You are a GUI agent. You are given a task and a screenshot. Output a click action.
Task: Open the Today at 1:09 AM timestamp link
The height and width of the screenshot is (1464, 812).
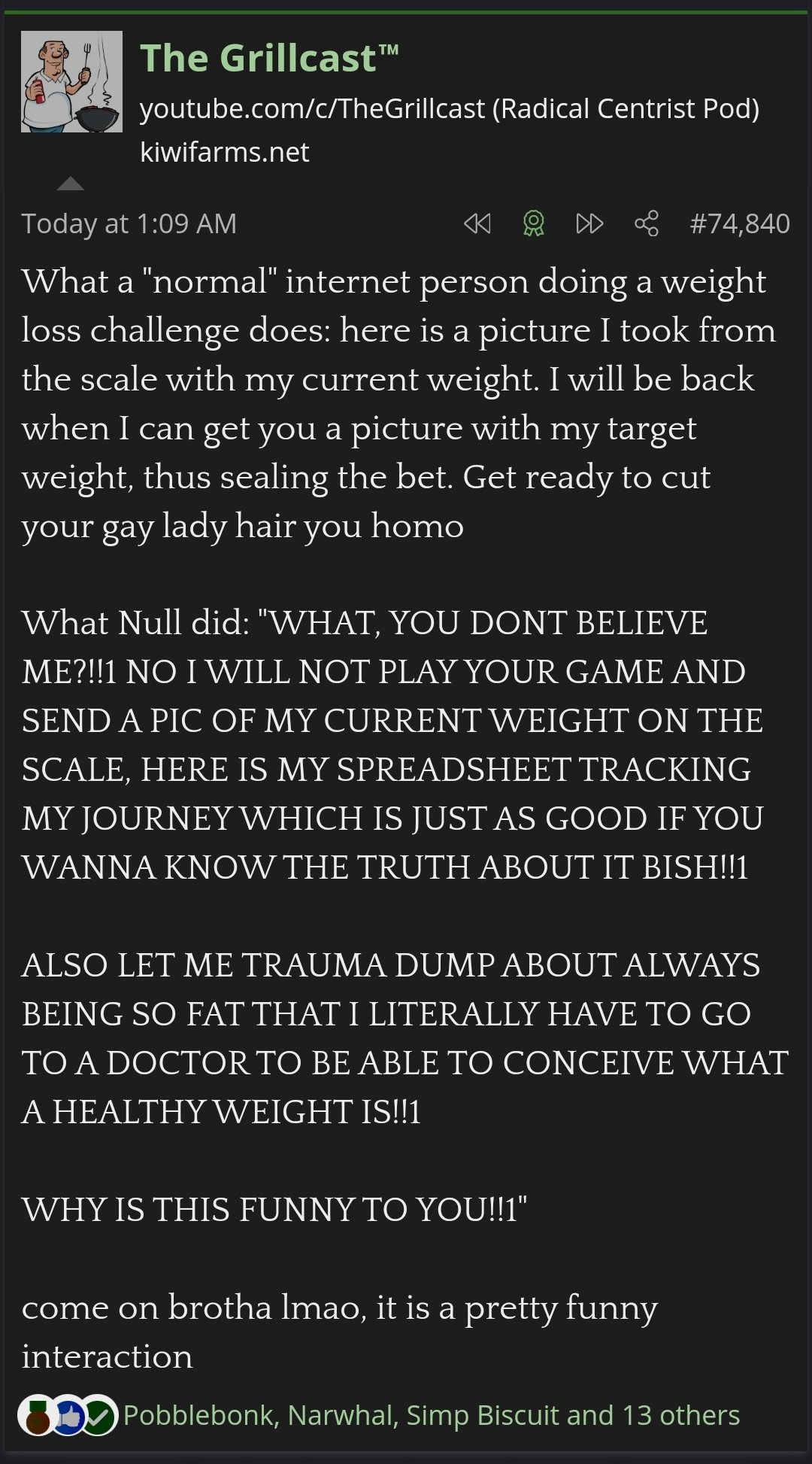[129, 223]
